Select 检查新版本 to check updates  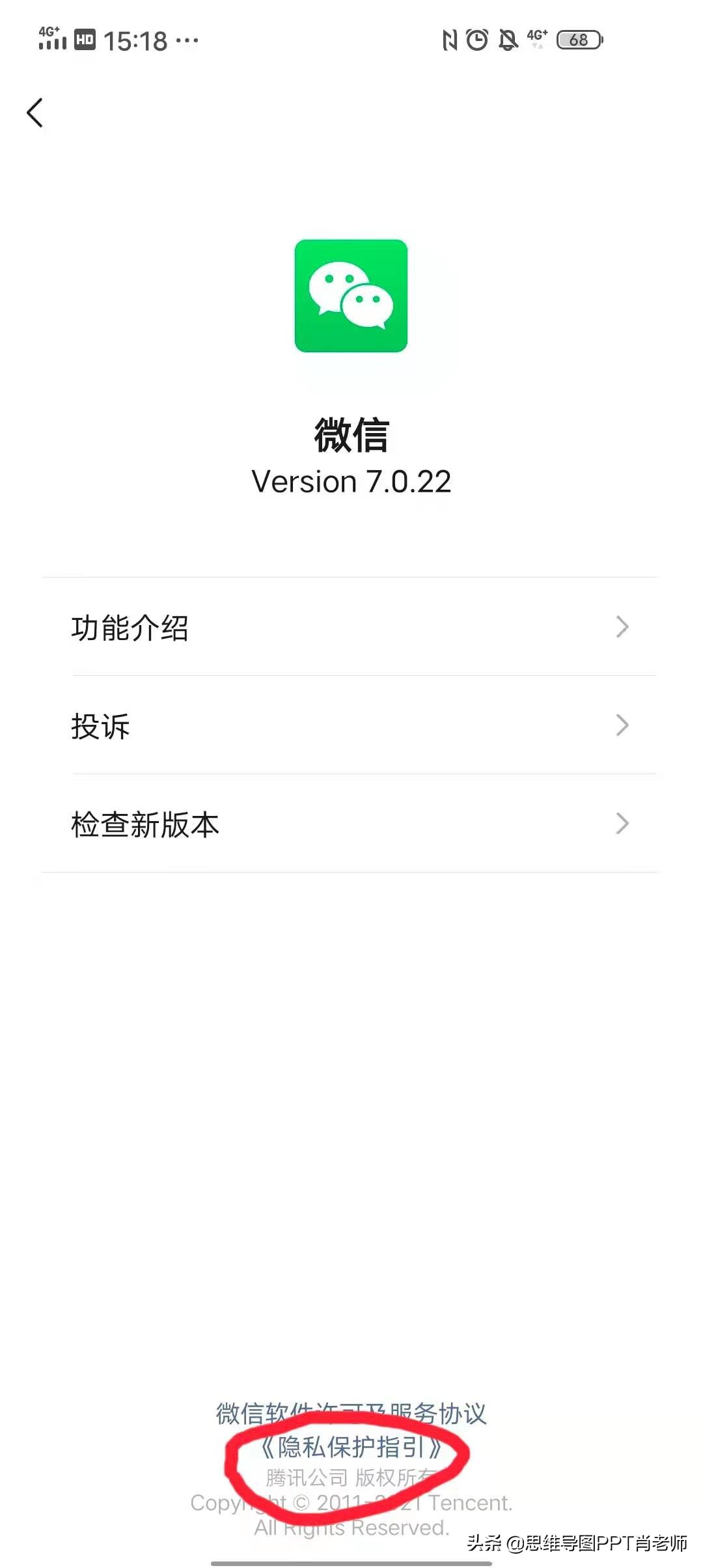[x=145, y=824]
